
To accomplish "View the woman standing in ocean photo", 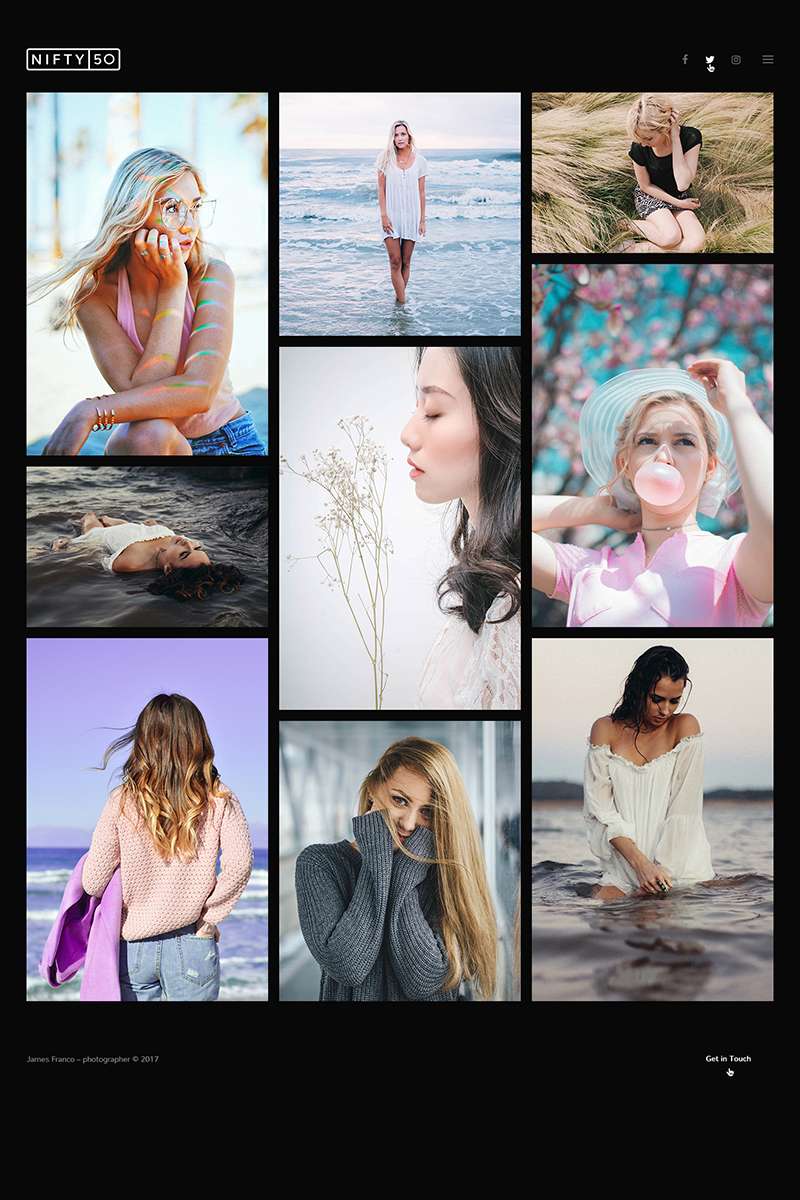I will (x=400, y=214).
